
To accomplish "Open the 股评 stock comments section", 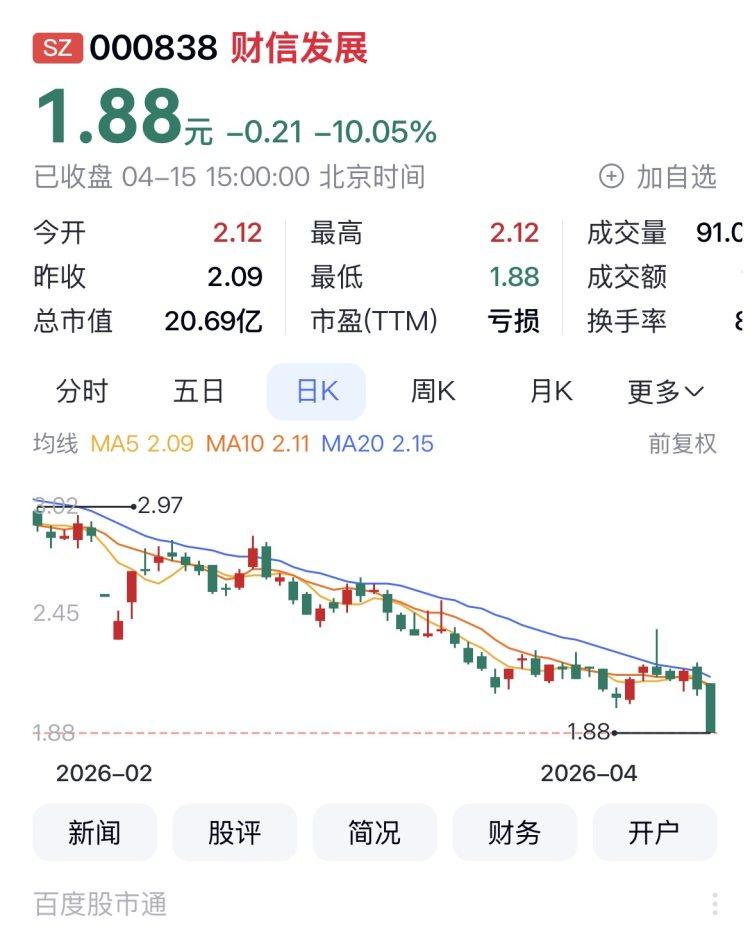I will [x=235, y=832].
